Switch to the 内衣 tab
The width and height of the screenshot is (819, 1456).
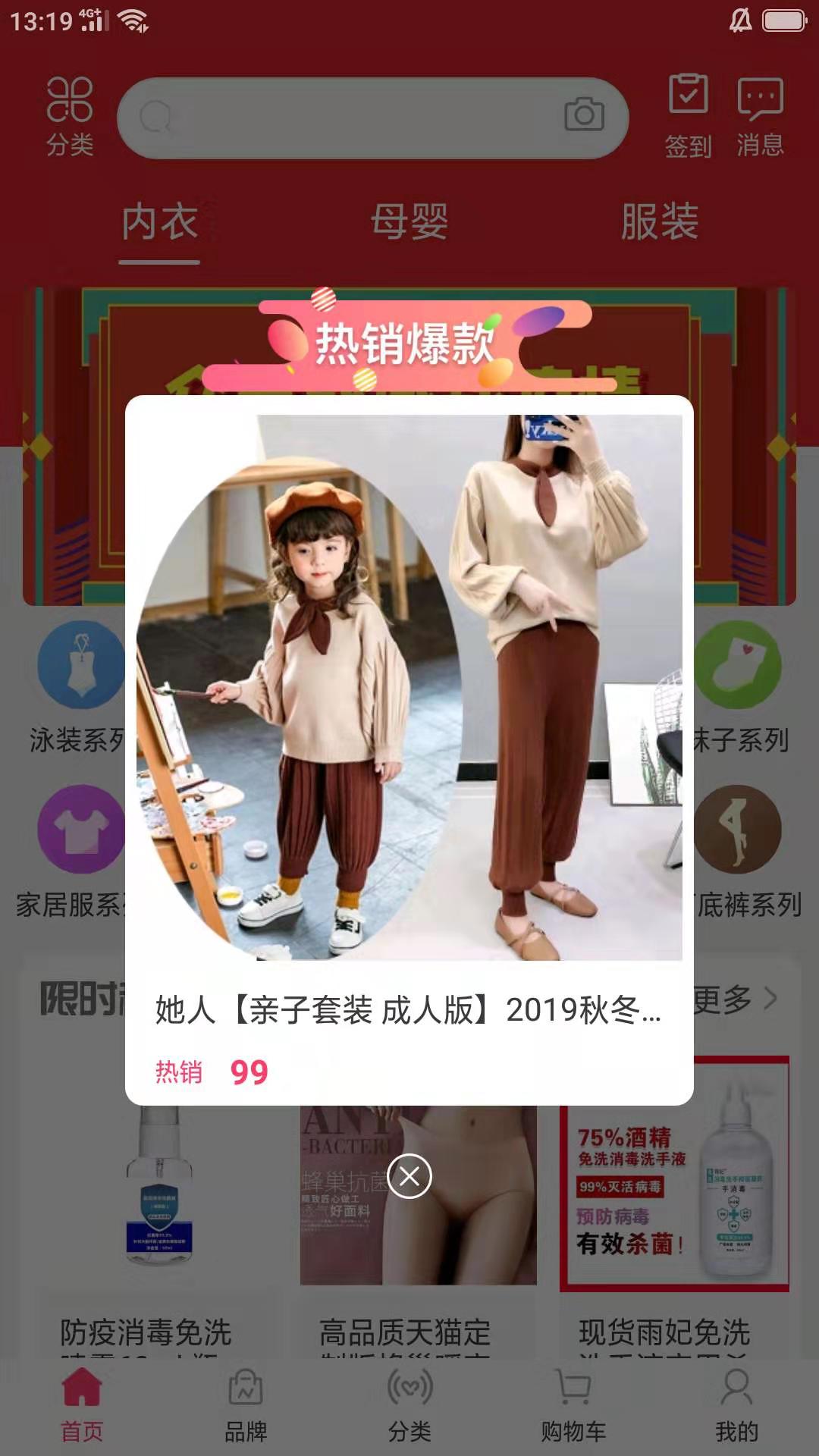point(159,222)
